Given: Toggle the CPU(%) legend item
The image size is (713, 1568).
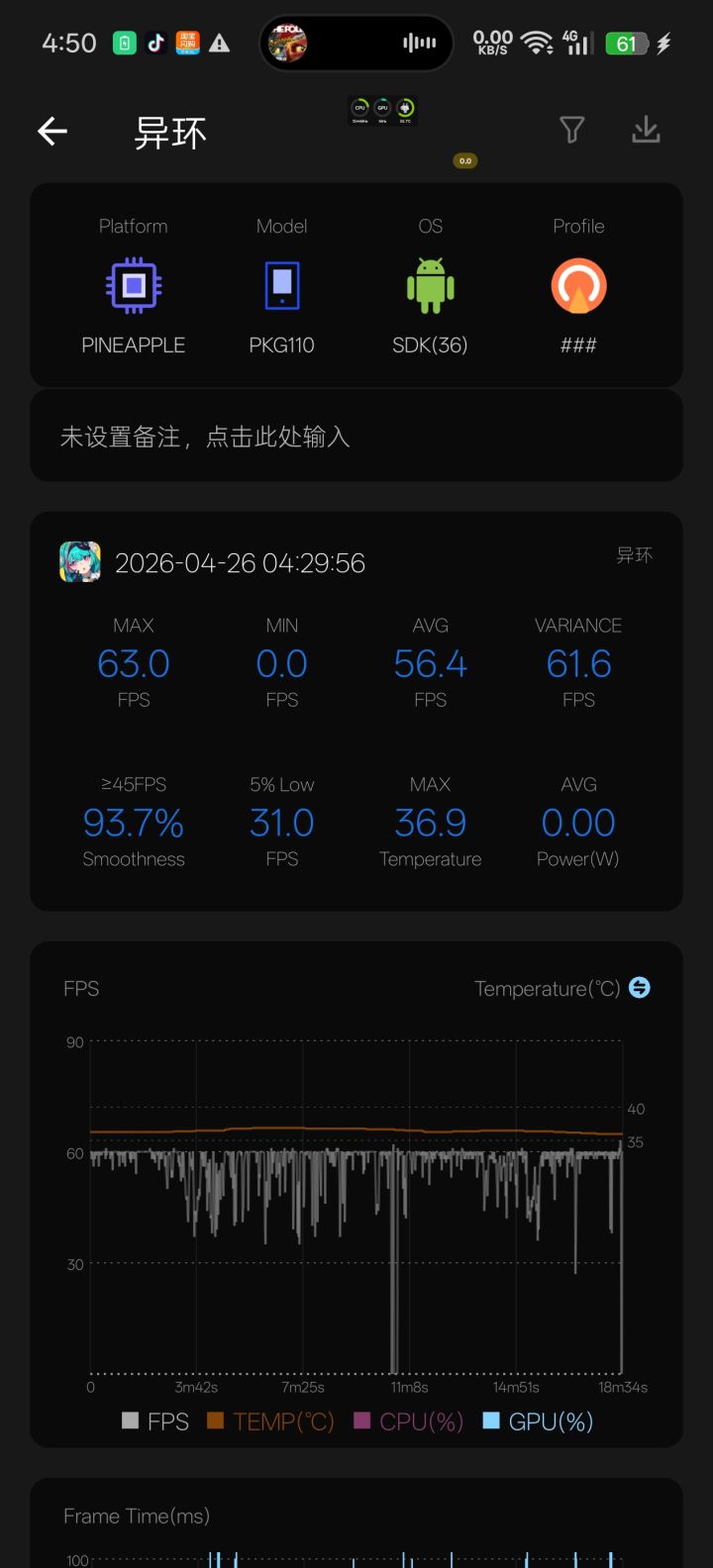Looking at the screenshot, I should click(408, 1421).
